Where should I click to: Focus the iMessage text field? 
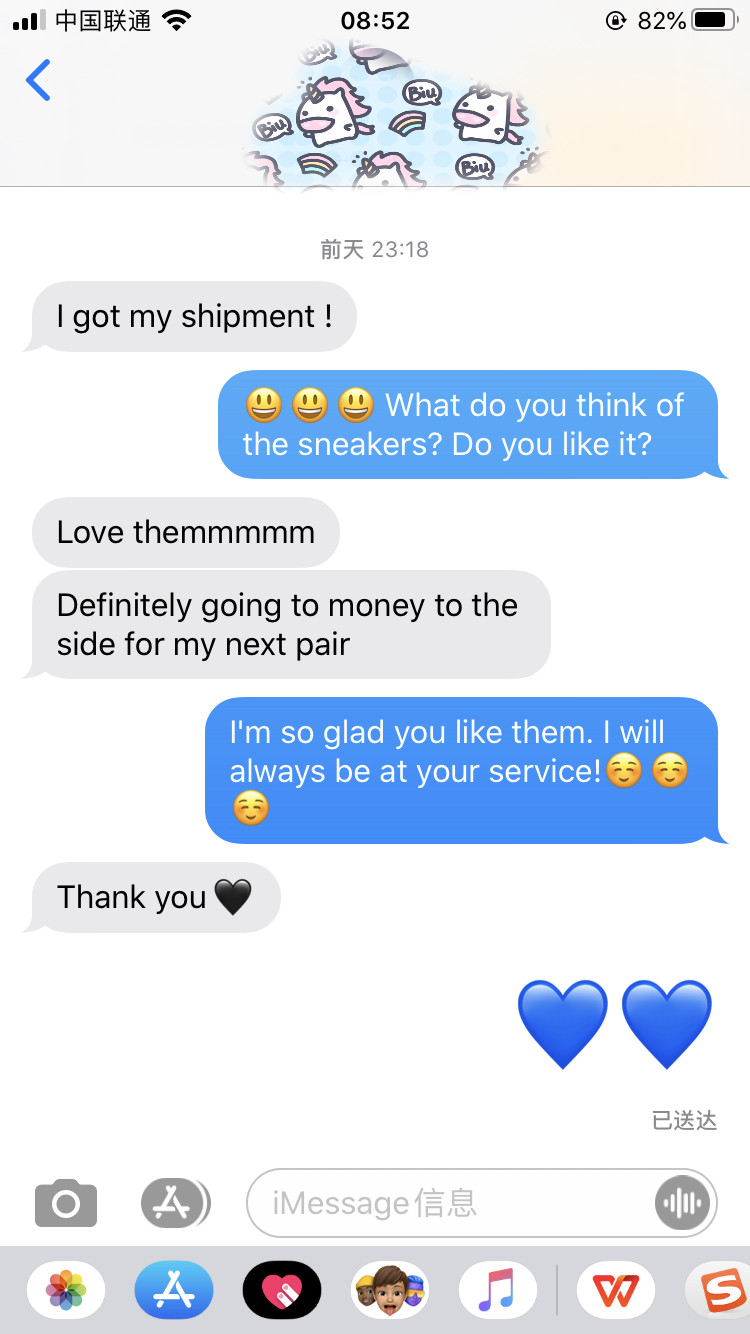click(x=450, y=1203)
